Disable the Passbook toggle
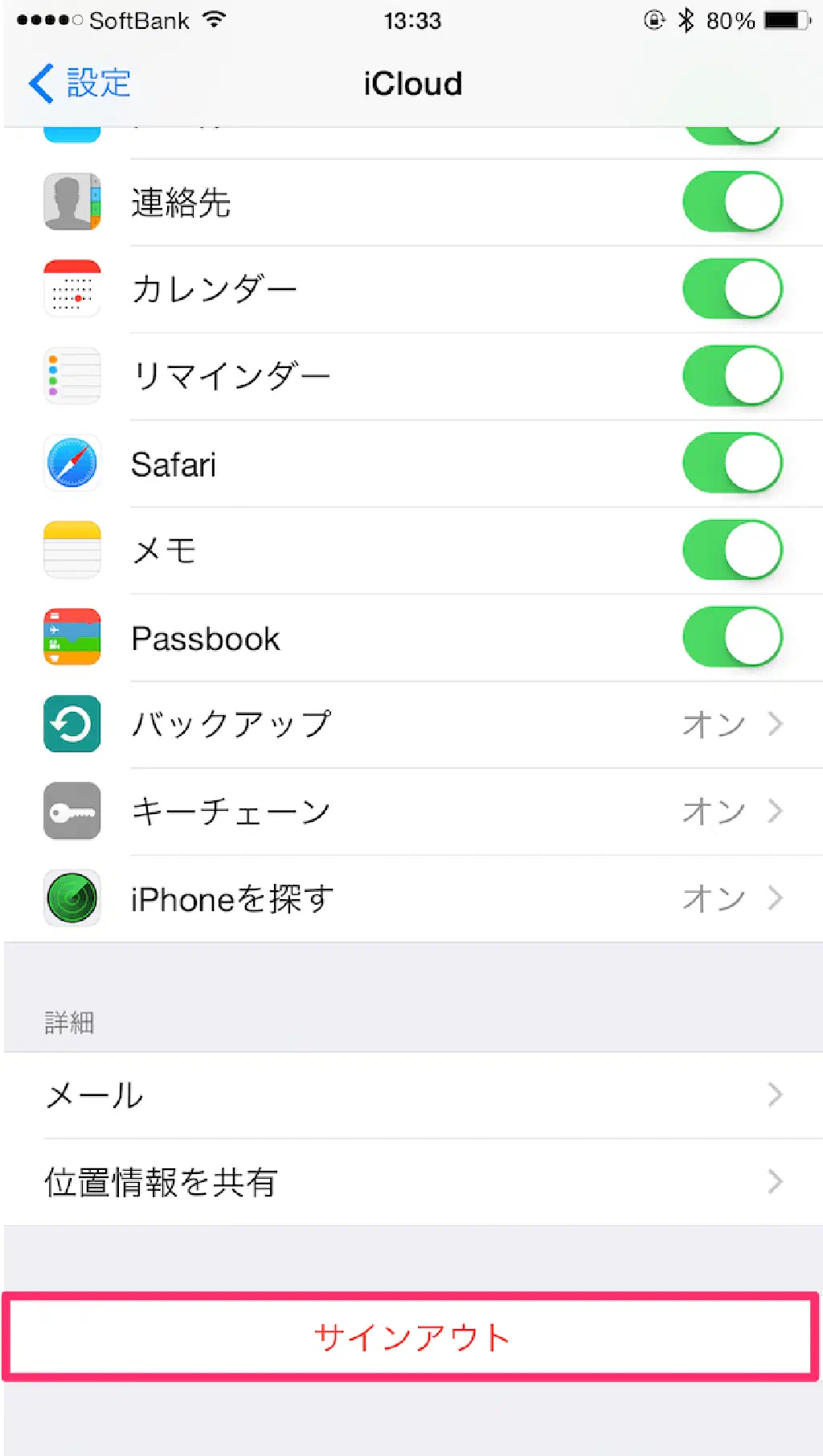823x1456 pixels. coord(732,637)
